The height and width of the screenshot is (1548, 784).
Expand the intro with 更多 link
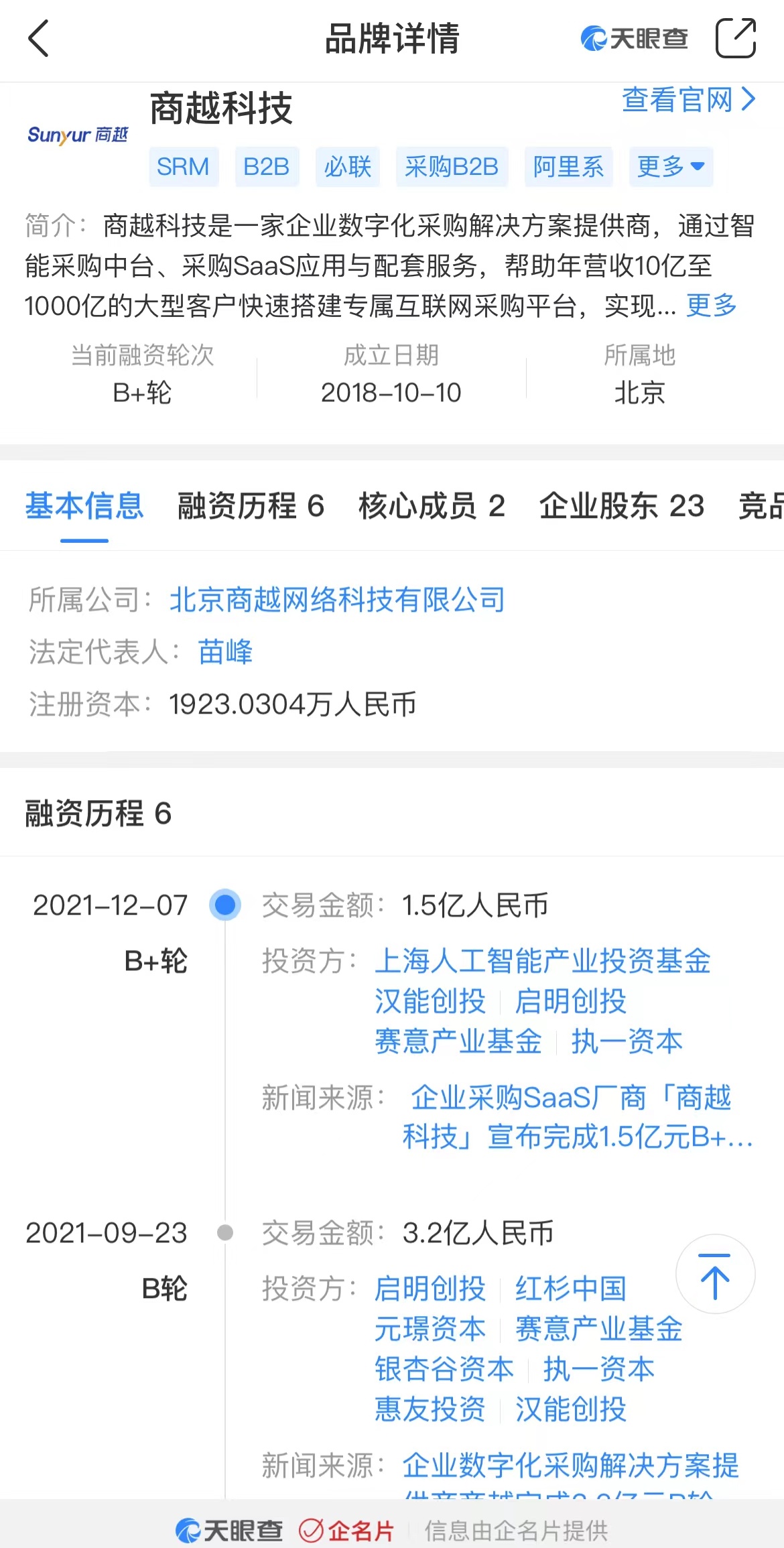click(711, 306)
